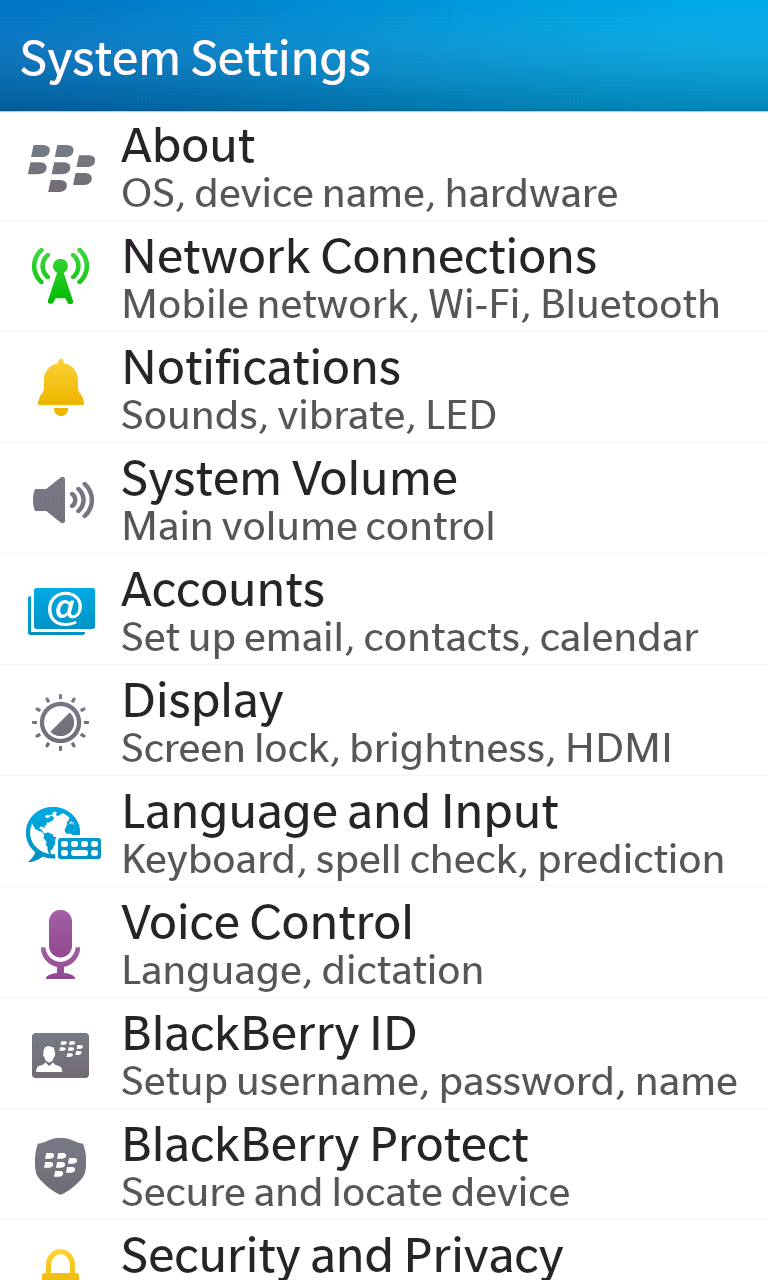Image resolution: width=768 pixels, height=1280 pixels.
Task: Select the Accounts row
Action: [x=384, y=610]
